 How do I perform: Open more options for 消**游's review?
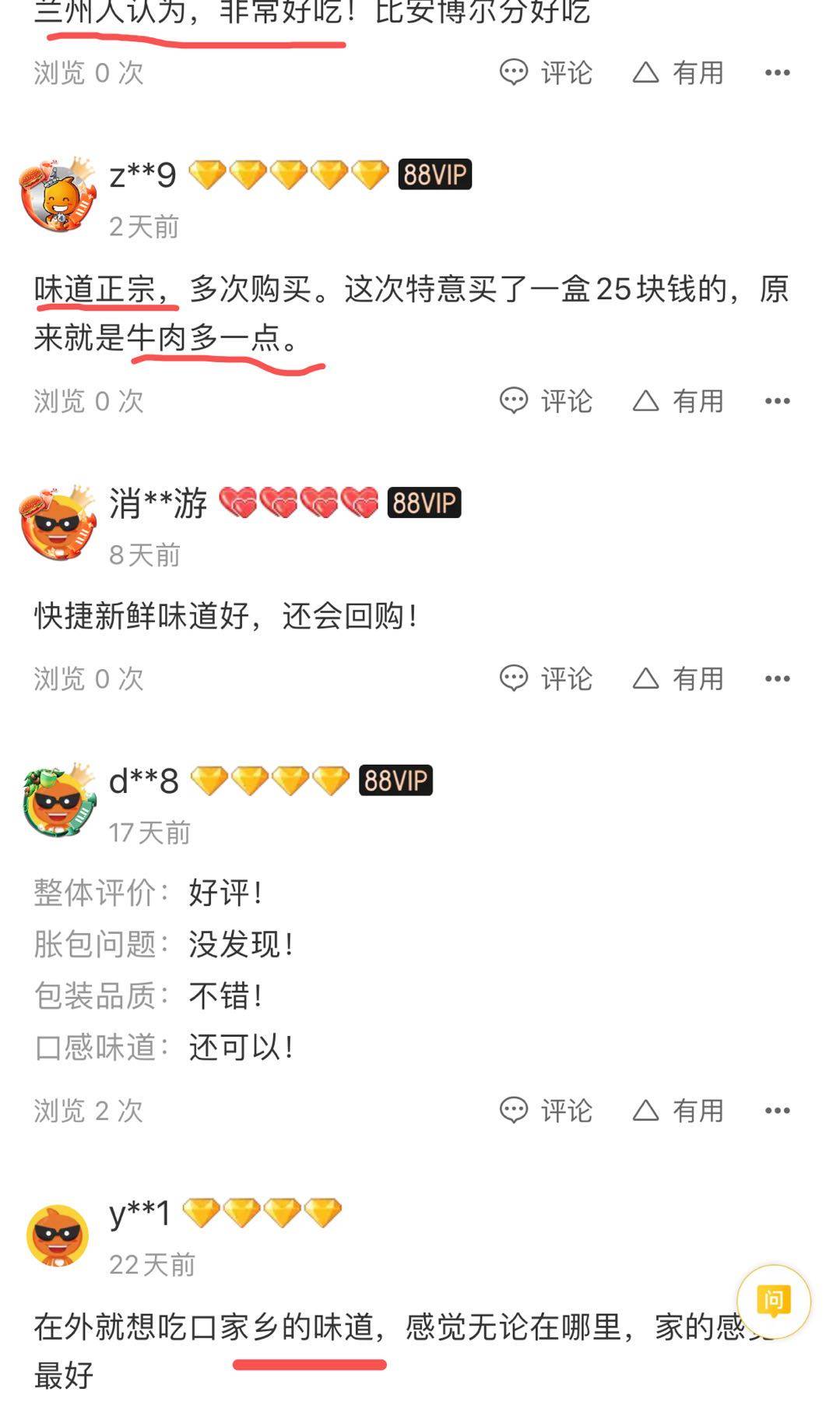[777, 678]
